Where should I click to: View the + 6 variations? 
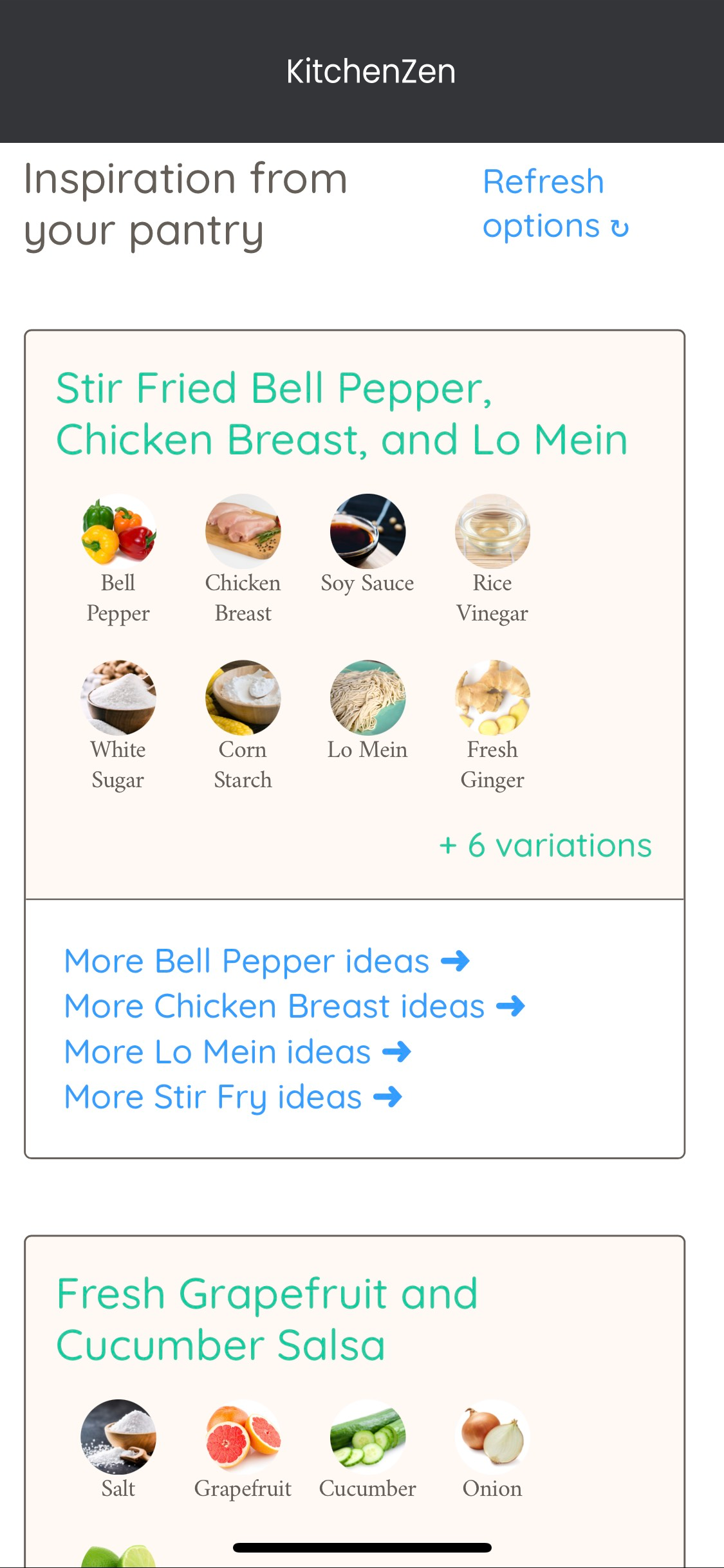545,845
